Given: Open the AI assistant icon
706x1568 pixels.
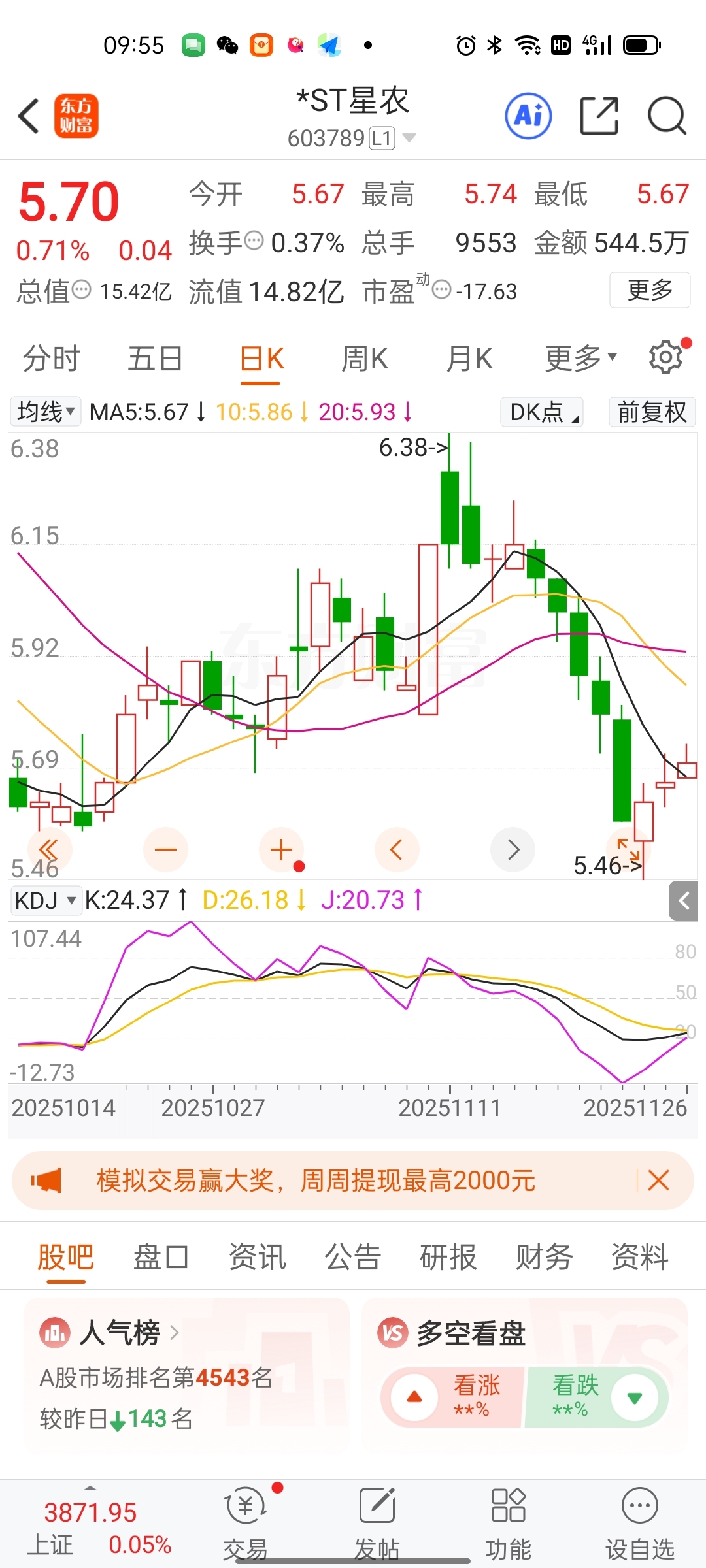Looking at the screenshot, I should [x=528, y=116].
